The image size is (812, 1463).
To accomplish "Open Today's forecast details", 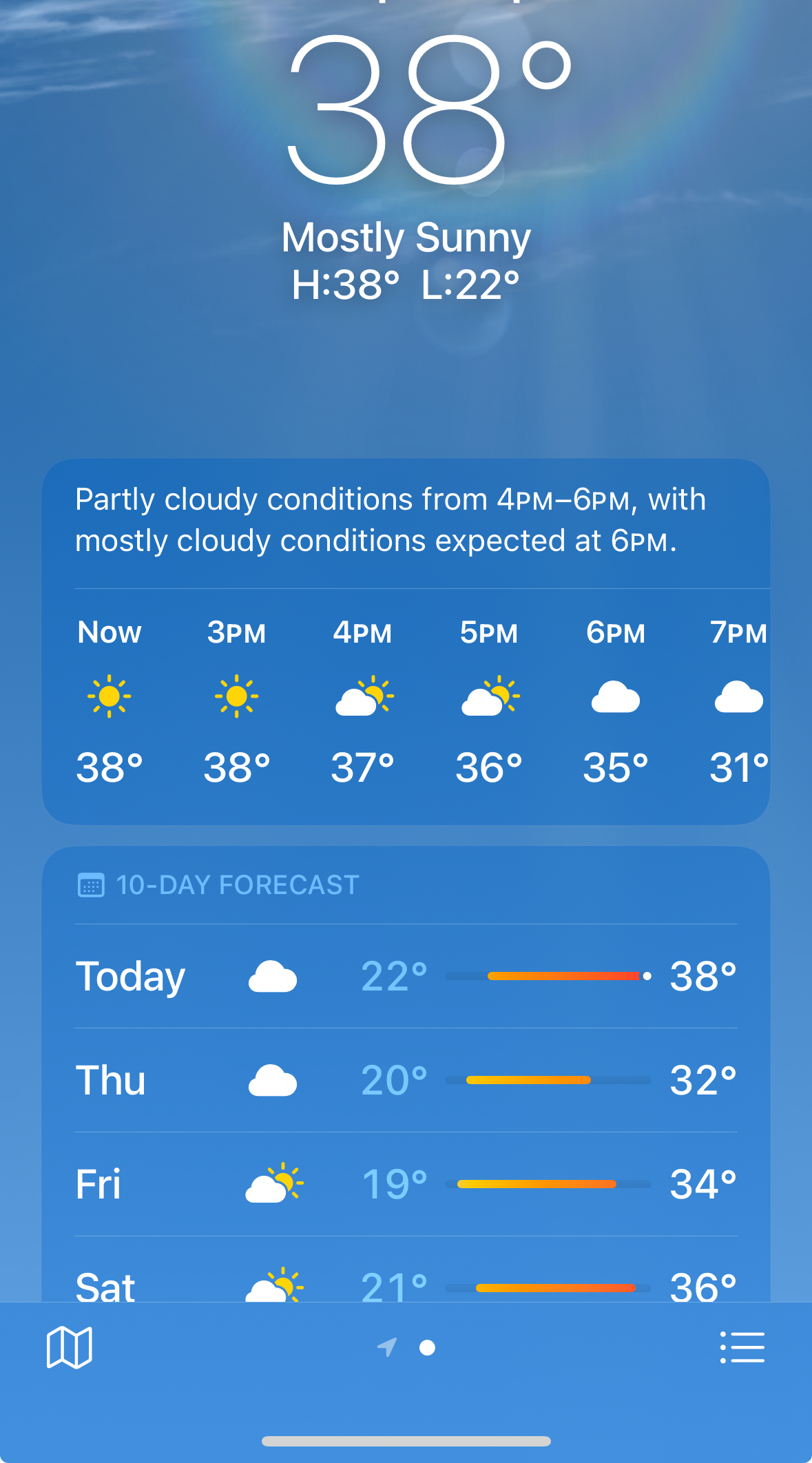I will tap(406, 976).
